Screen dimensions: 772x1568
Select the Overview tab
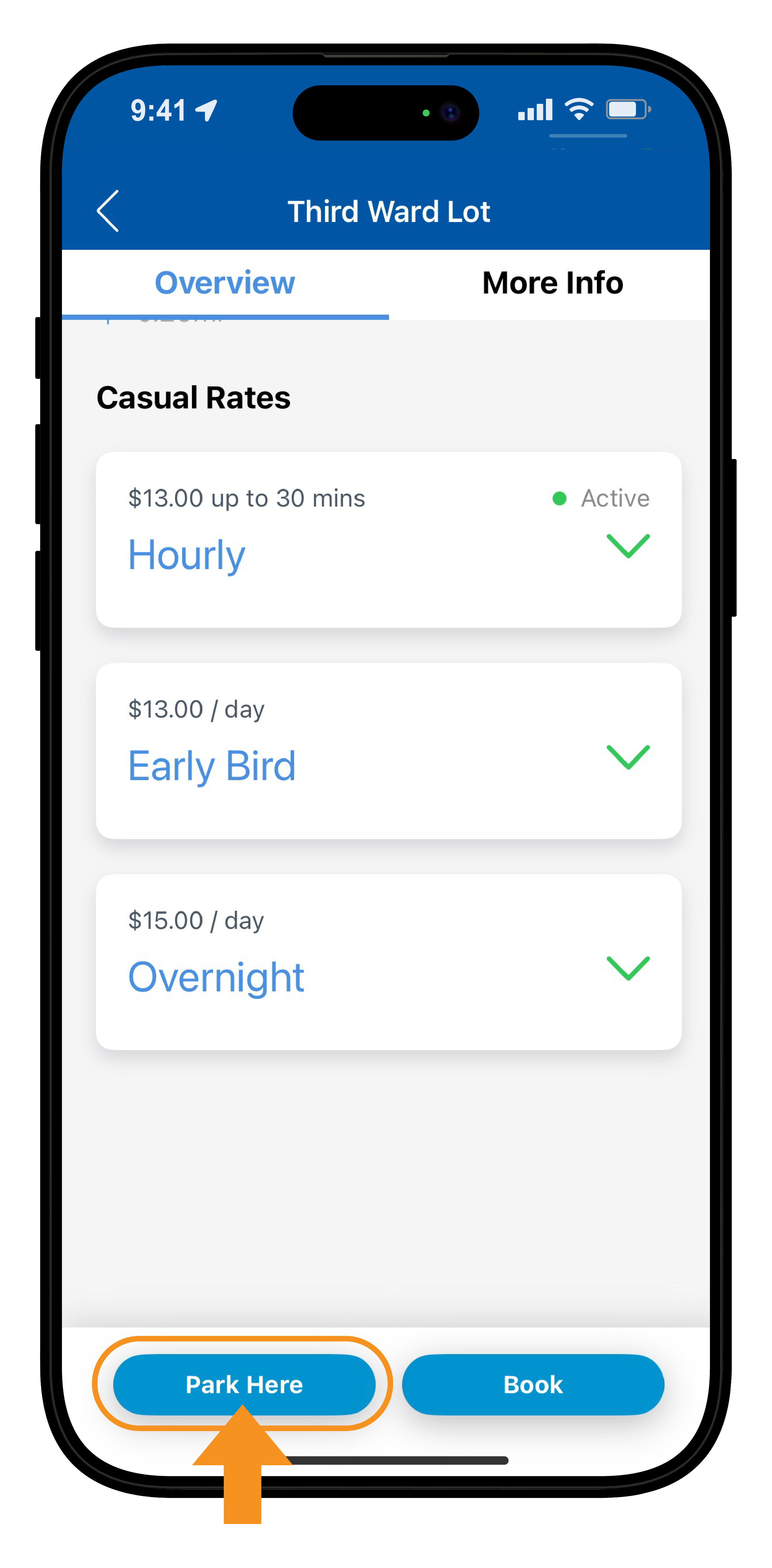pyautogui.click(x=225, y=283)
